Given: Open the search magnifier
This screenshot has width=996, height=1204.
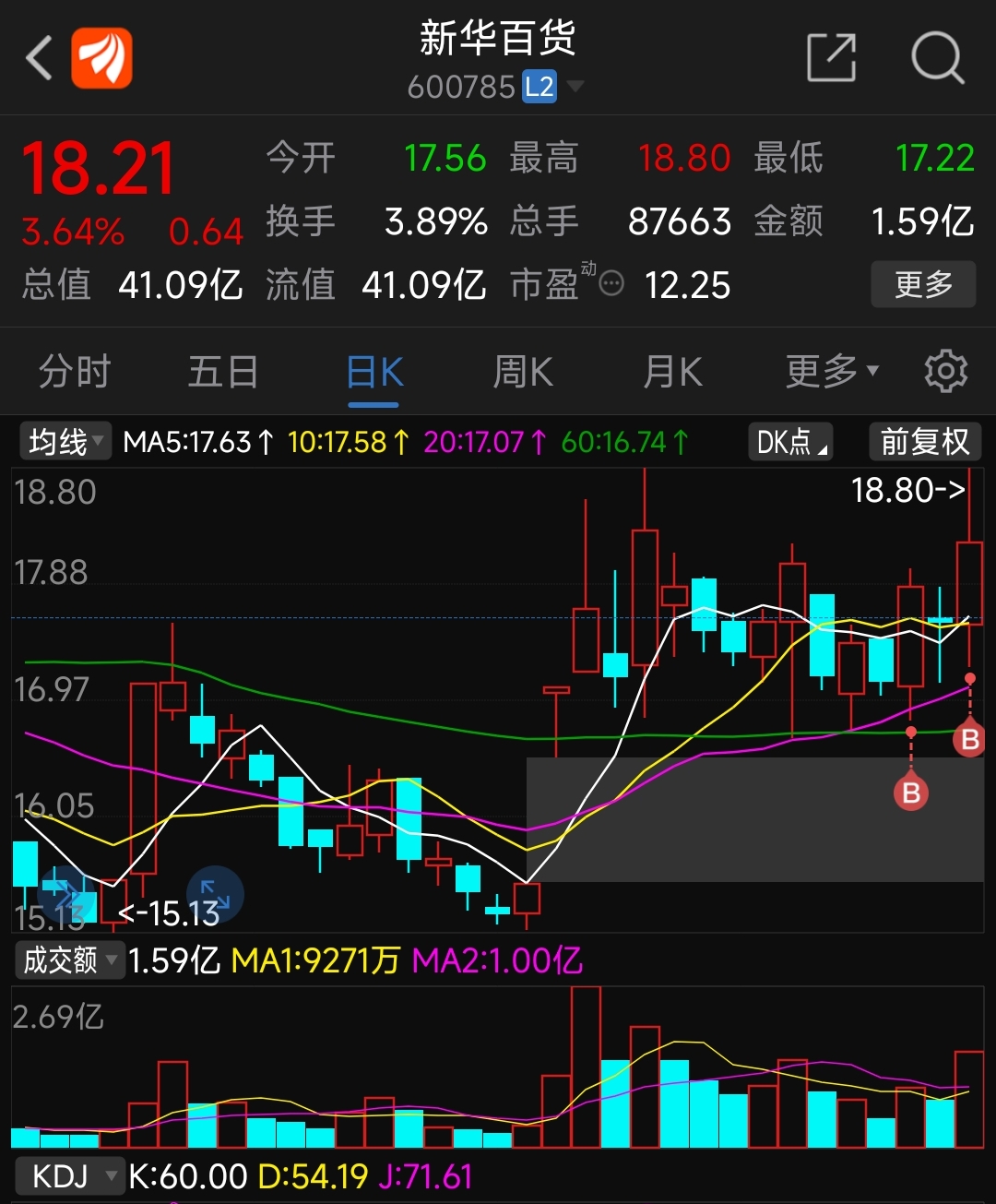Looking at the screenshot, I should 937,58.
